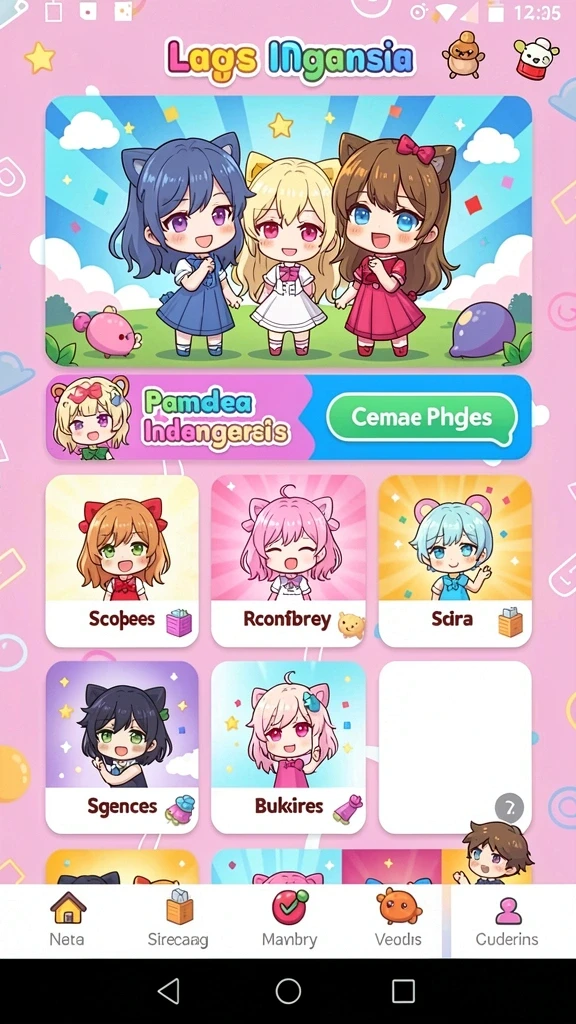Open the Sgences character card
576x1024 pixels.
pyautogui.click(x=121, y=747)
